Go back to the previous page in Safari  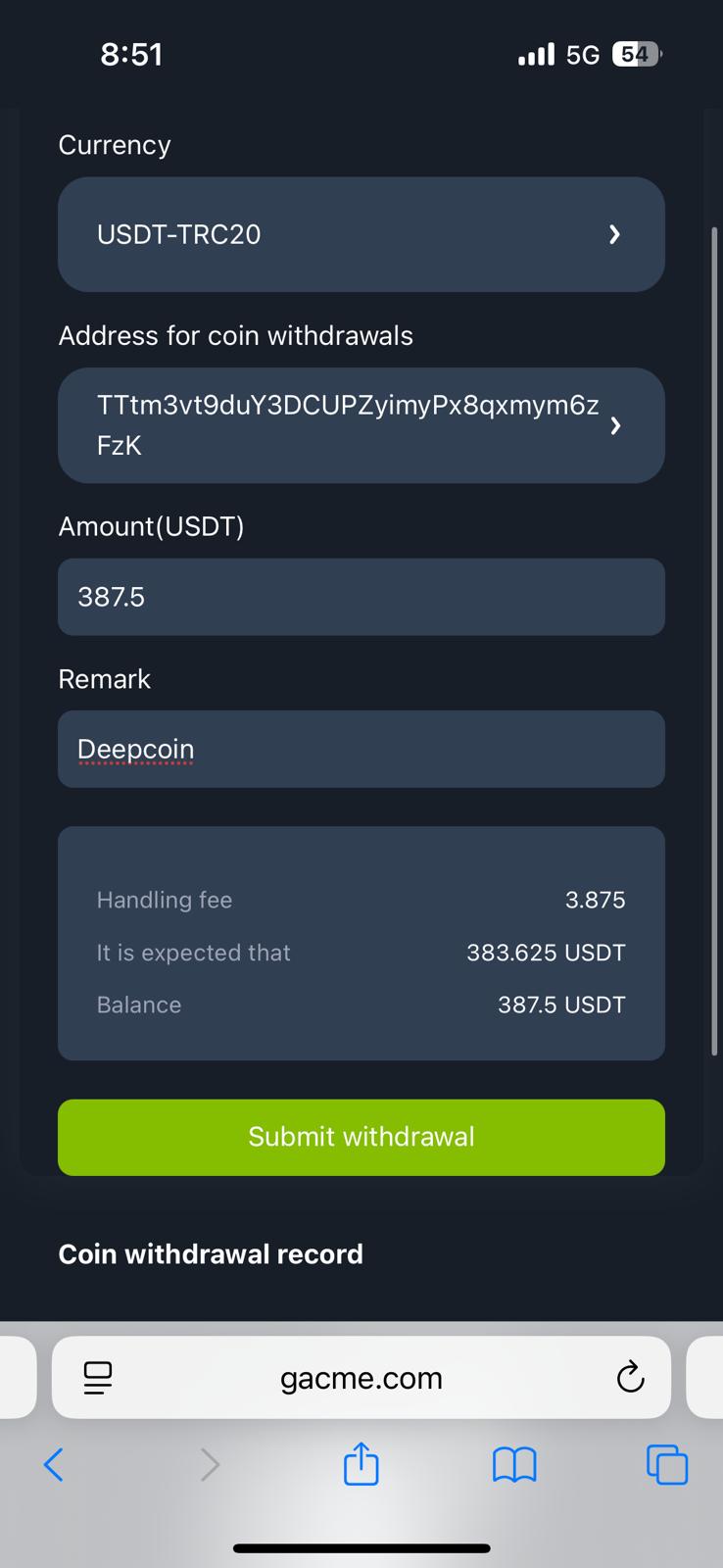pos(54,1465)
